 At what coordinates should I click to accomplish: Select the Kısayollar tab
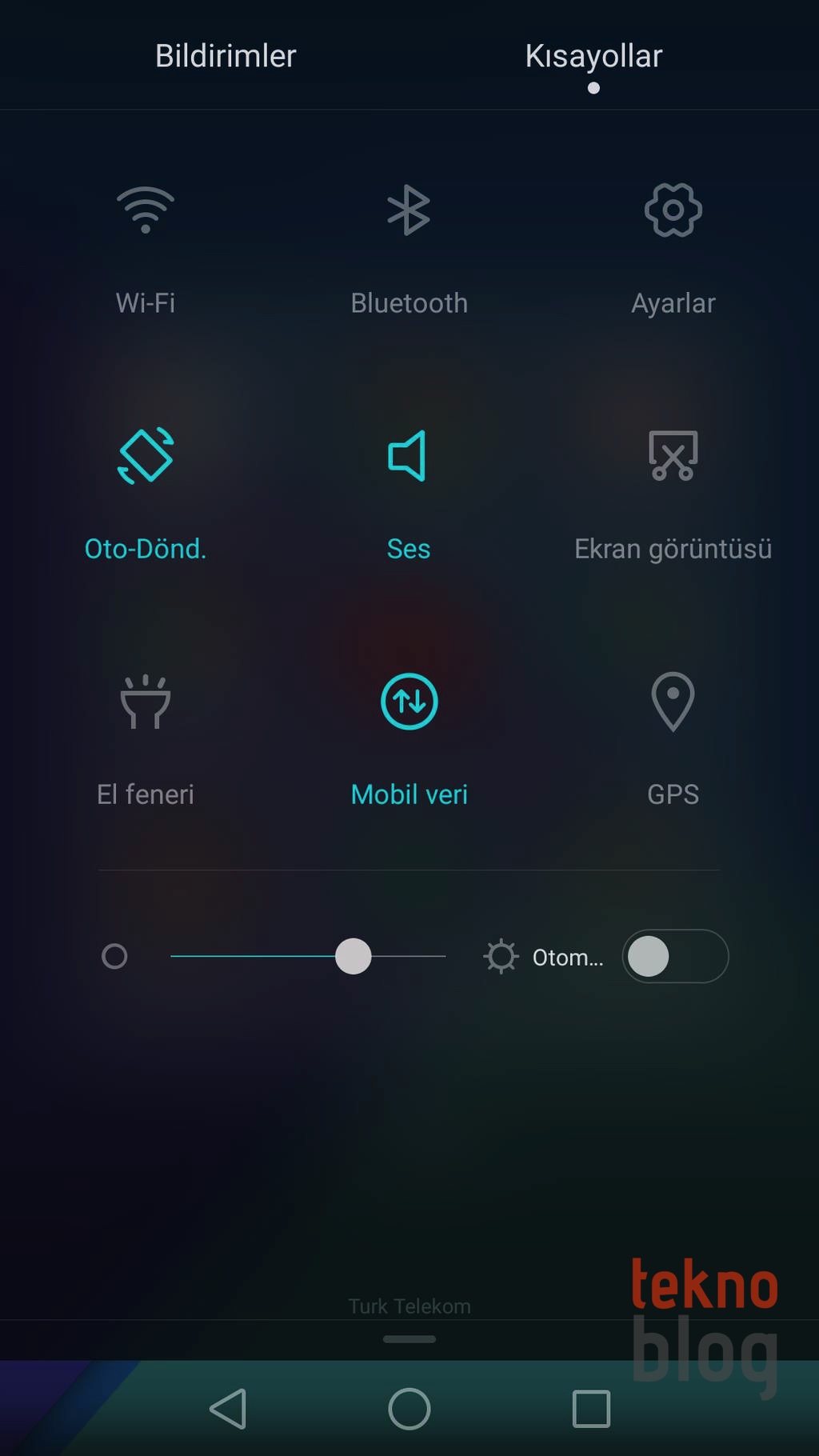593,56
